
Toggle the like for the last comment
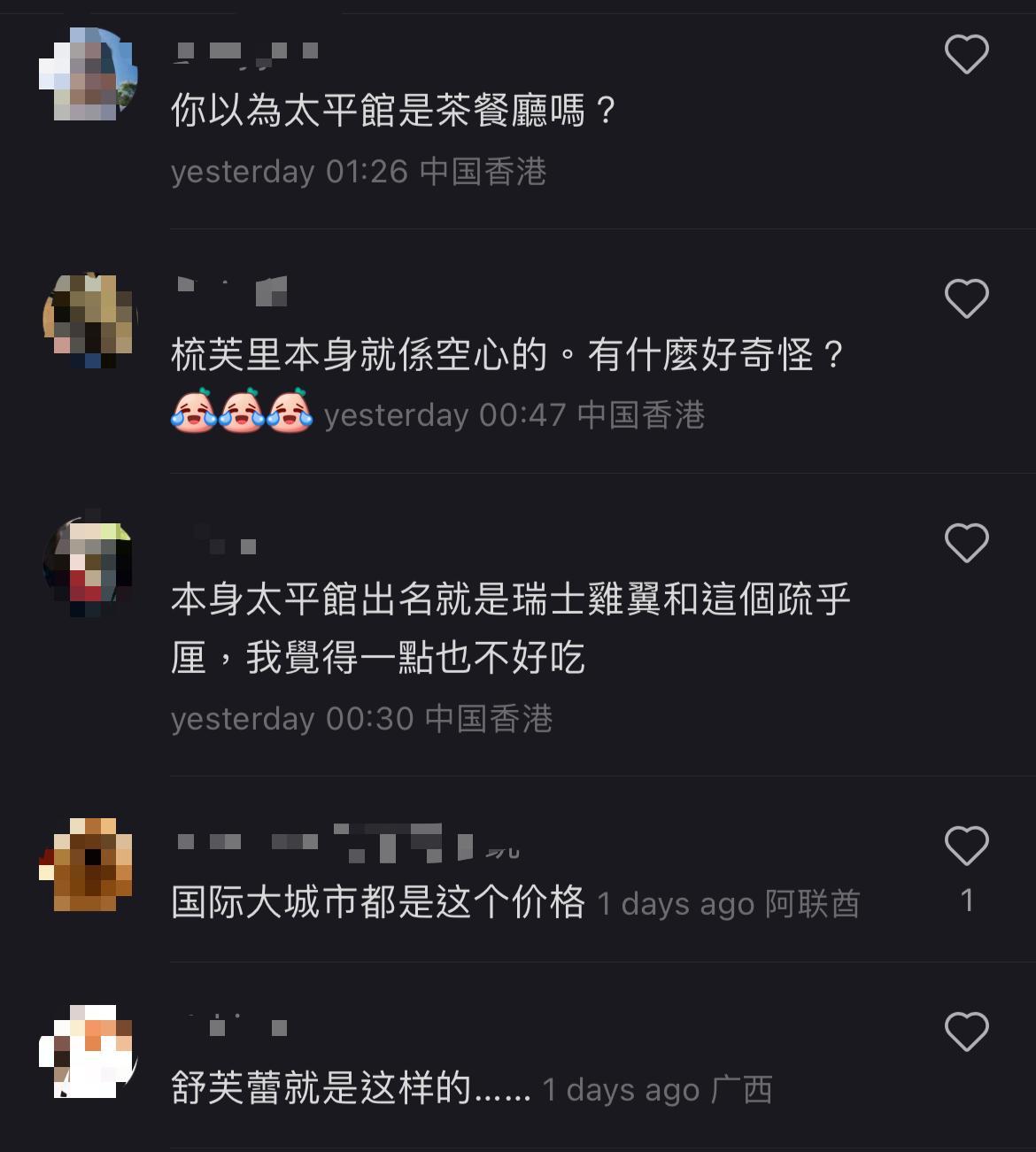click(x=967, y=1030)
